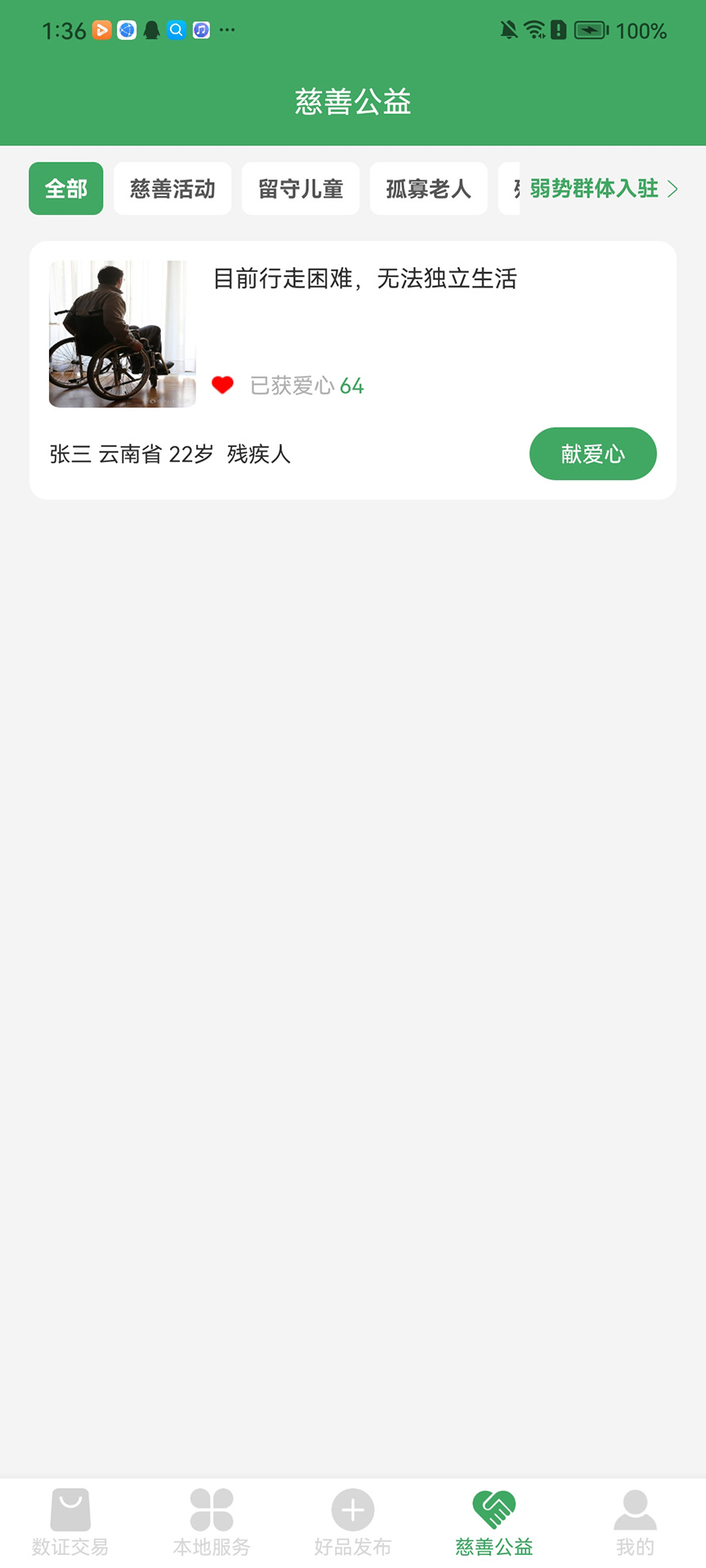Check the battery charging indicator
The height and width of the screenshot is (1568, 706).
589,29
